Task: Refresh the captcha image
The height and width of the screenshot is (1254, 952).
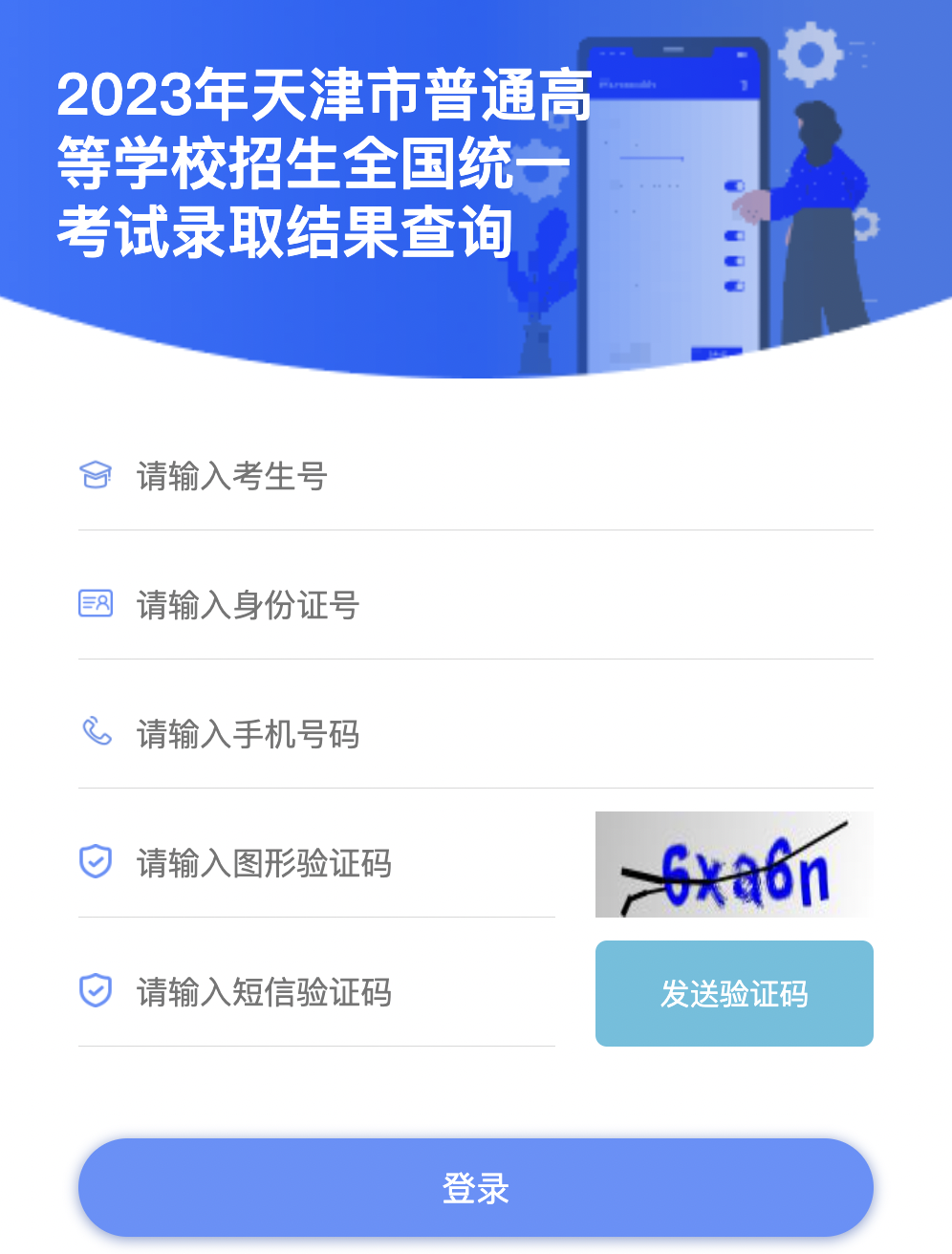Action: click(733, 864)
